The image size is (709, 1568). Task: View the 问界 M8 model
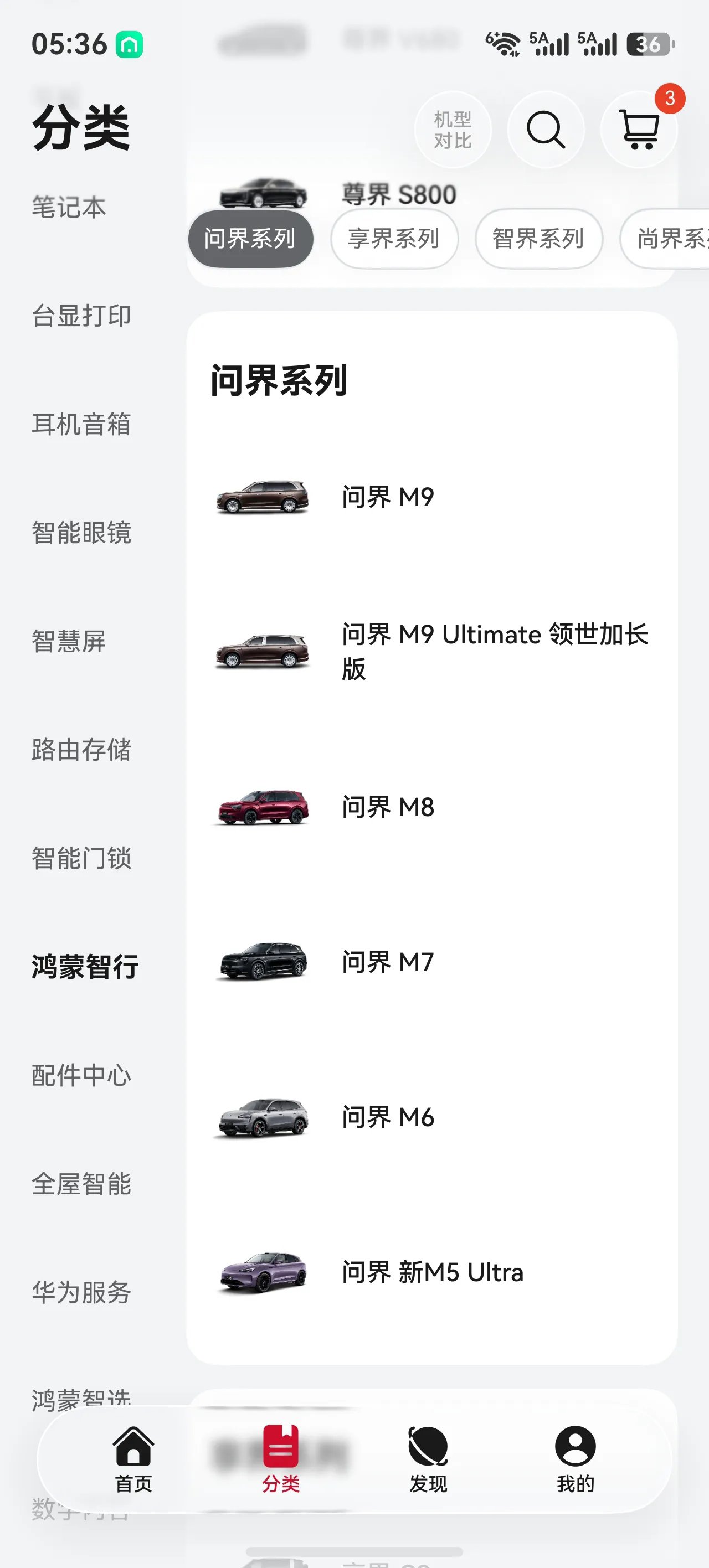coord(432,807)
